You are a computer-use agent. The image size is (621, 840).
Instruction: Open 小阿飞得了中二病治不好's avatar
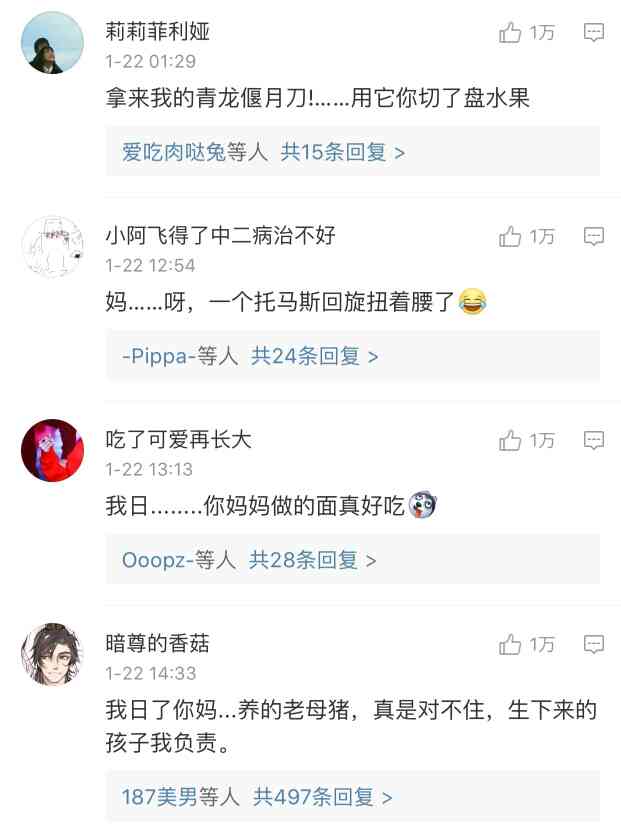click(x=52, y=246)
